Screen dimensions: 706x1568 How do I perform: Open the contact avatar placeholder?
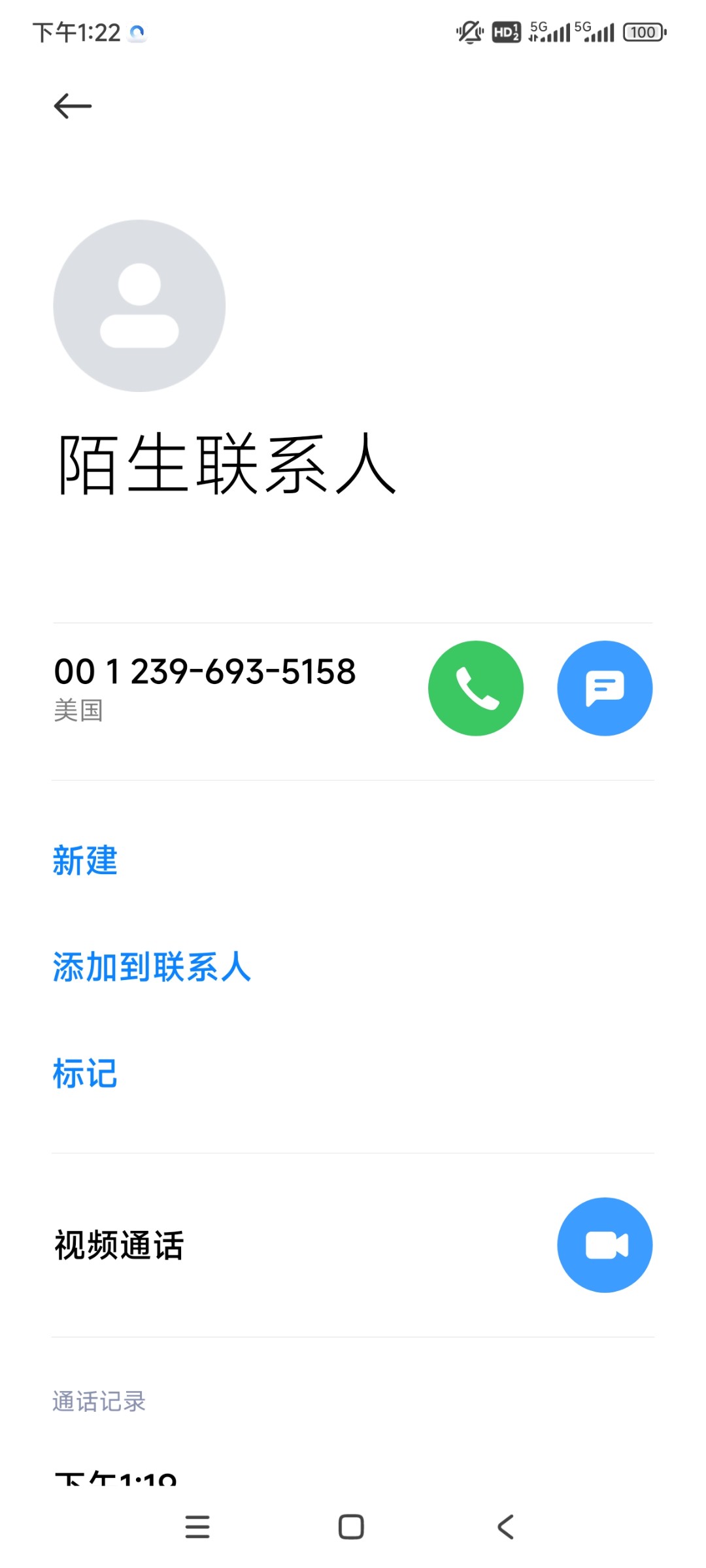(x=139, y=306)
